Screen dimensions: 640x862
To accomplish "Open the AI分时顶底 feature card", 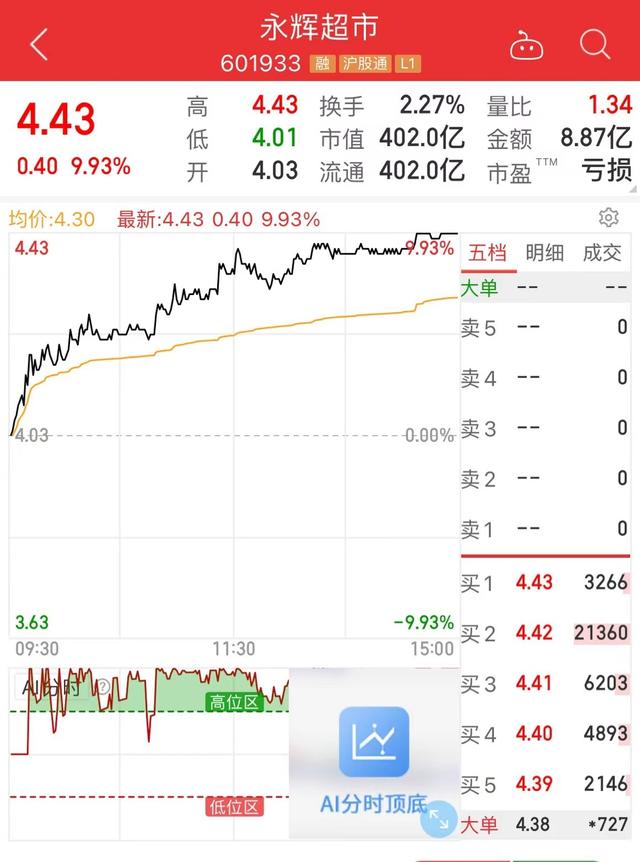I will click(x=373, y=760).
